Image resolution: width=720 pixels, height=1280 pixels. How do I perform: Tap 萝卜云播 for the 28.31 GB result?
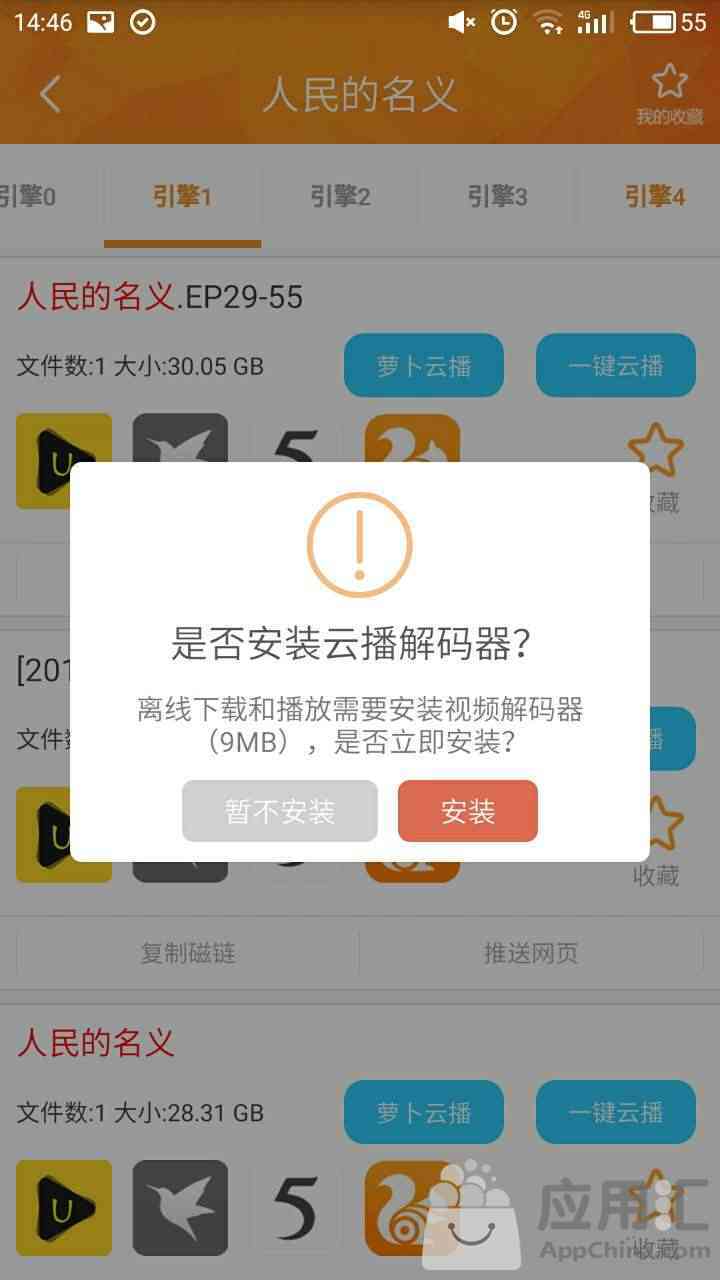424,1112
